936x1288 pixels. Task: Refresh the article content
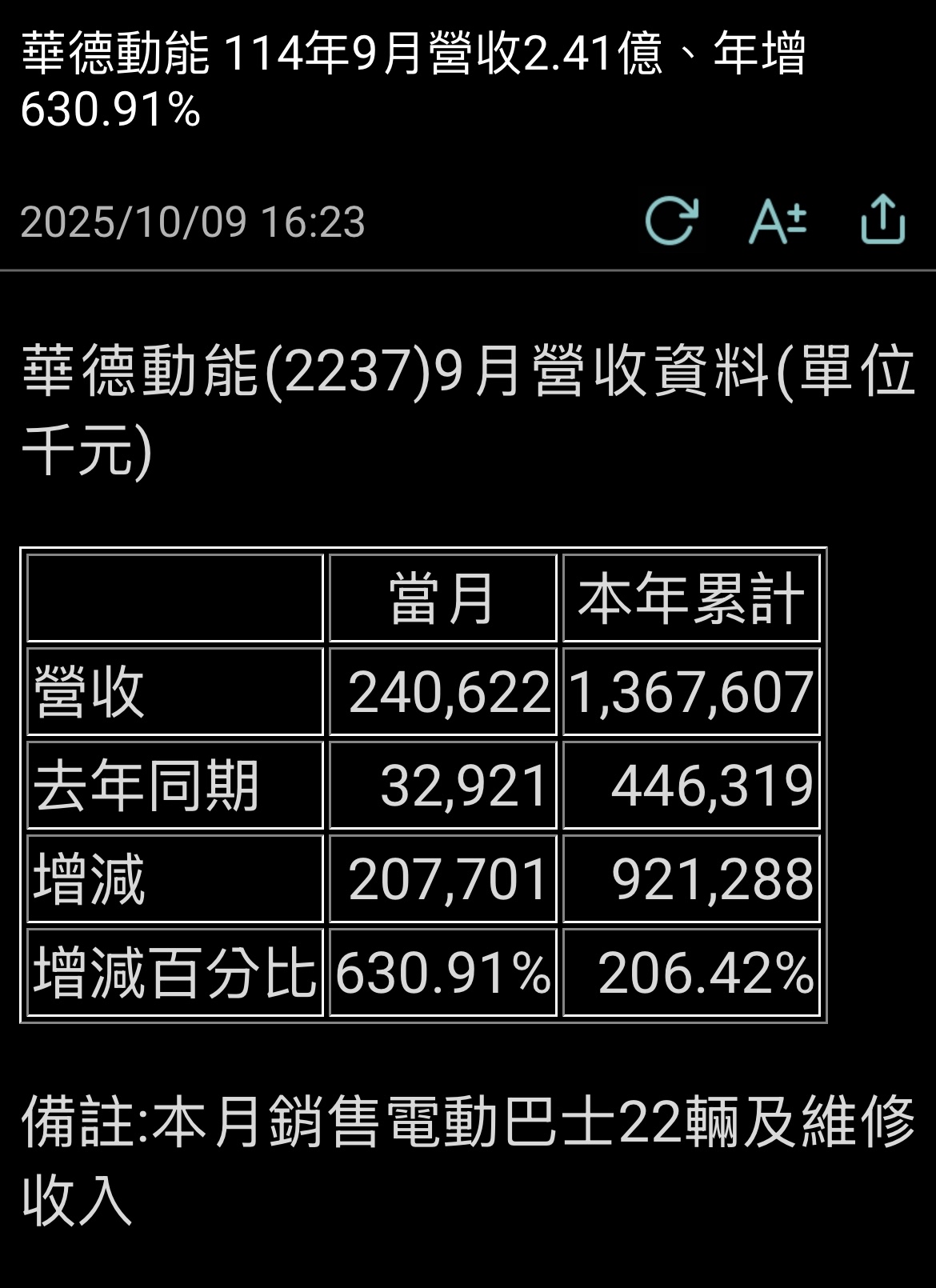(x=671, y=220)
